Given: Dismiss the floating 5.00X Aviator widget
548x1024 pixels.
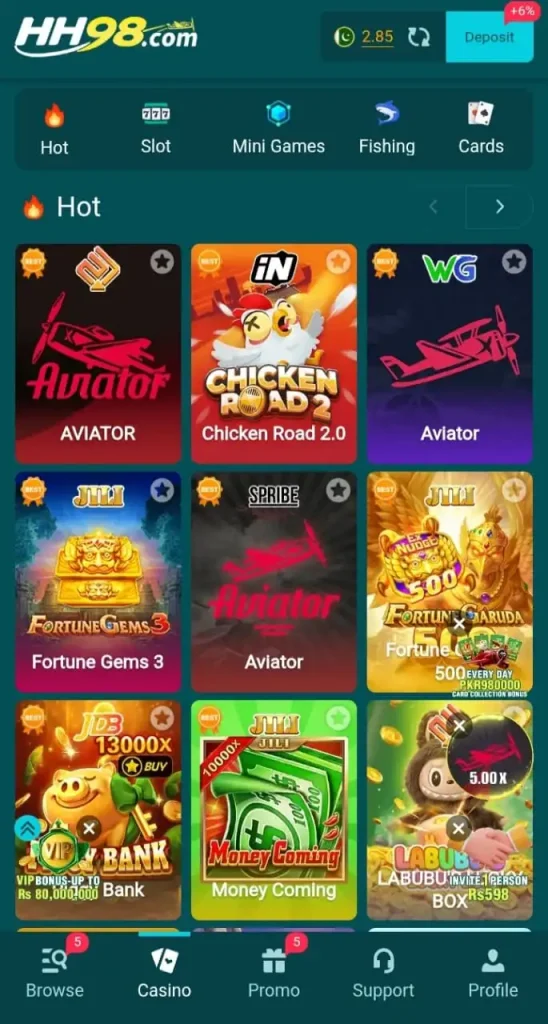Looking at the screenshot, I should pyautogui.click(x=459, y=726).
